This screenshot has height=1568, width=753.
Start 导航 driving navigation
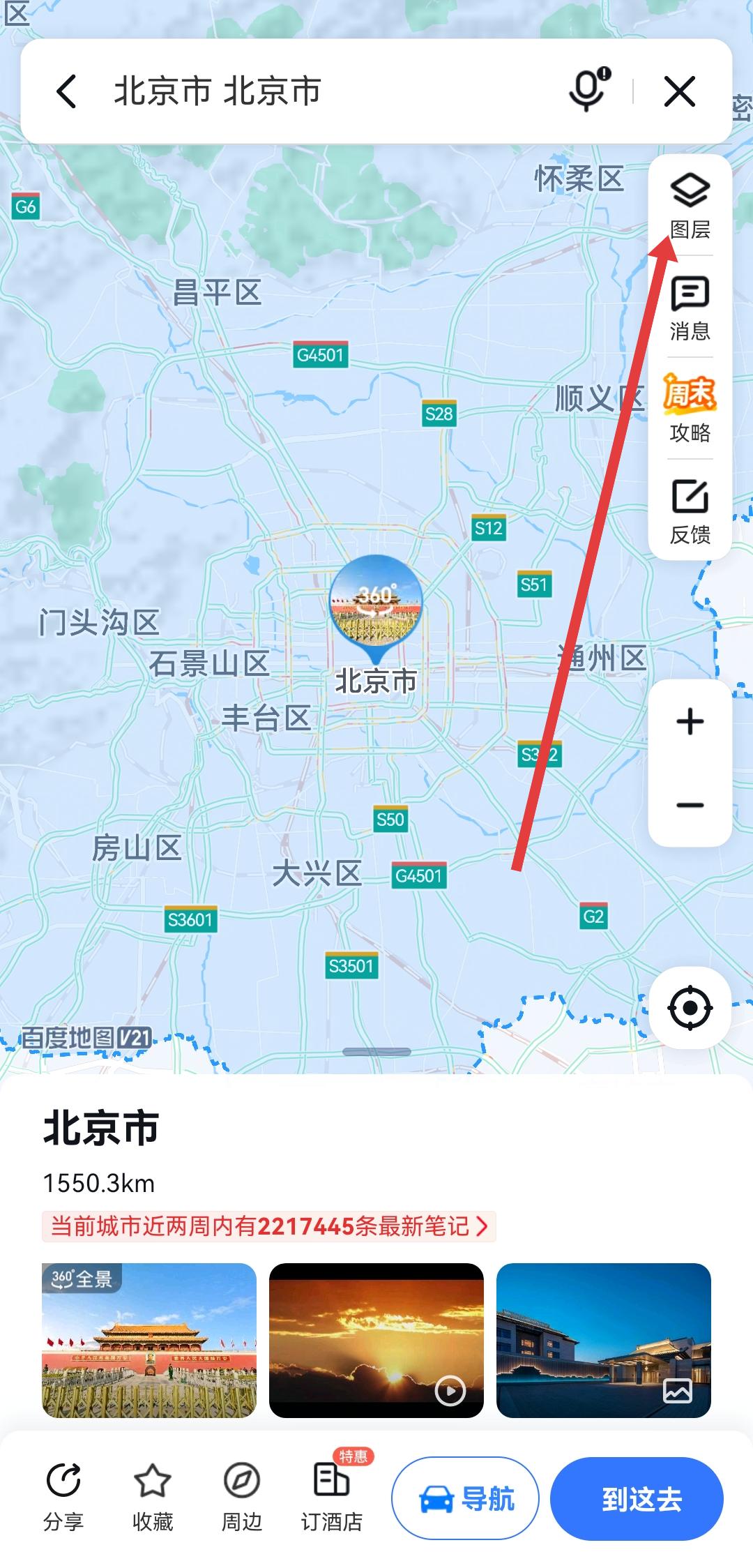pyautogui.click(x=465, y=1498)
